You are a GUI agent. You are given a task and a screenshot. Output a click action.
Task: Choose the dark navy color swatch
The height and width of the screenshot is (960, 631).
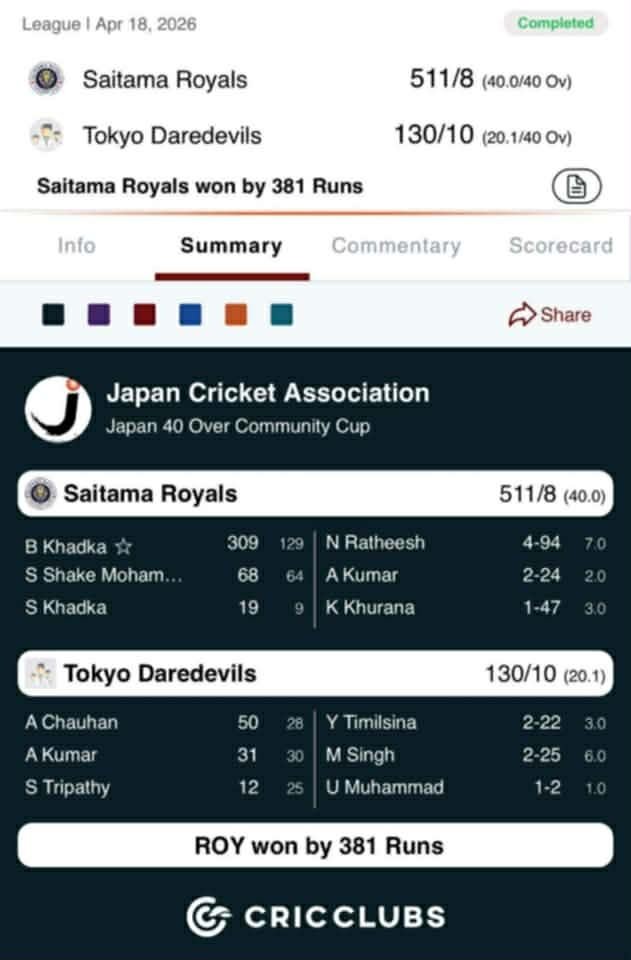(x=53, y=315)
